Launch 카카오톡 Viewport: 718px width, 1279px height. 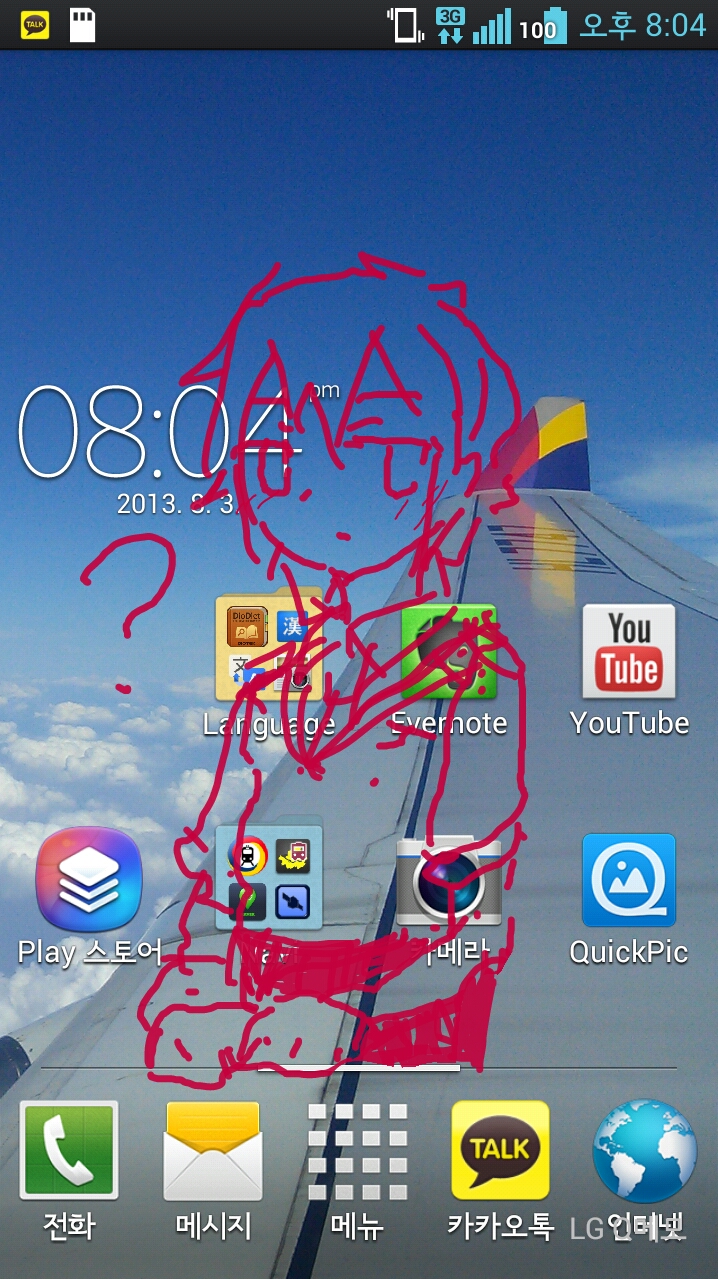500,1150
